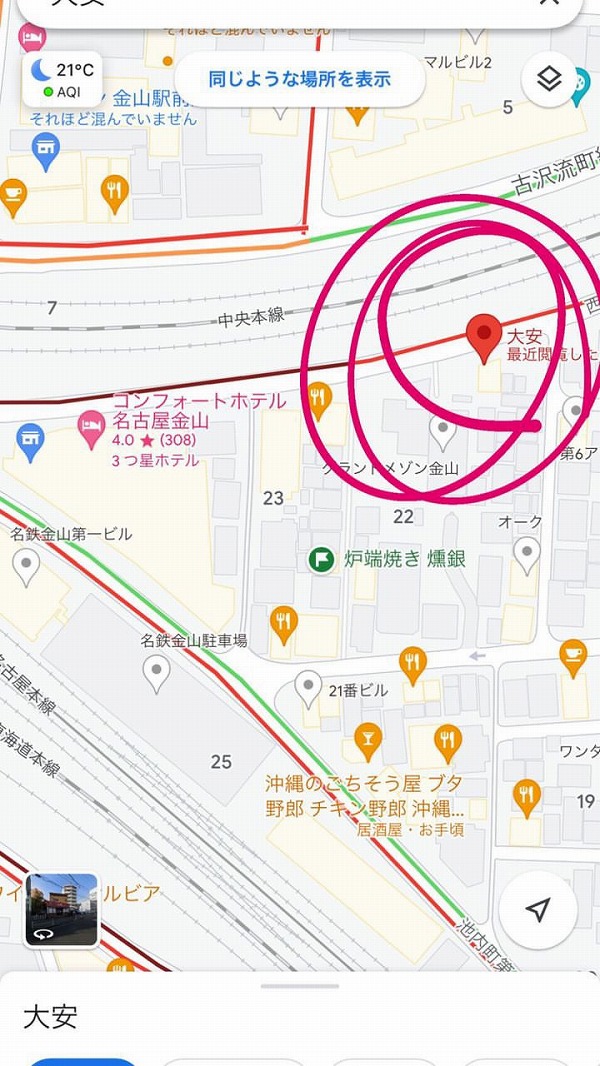Screen dimensions: 600x1066
Task: Open the map layers button
Action: pos(549,80)
